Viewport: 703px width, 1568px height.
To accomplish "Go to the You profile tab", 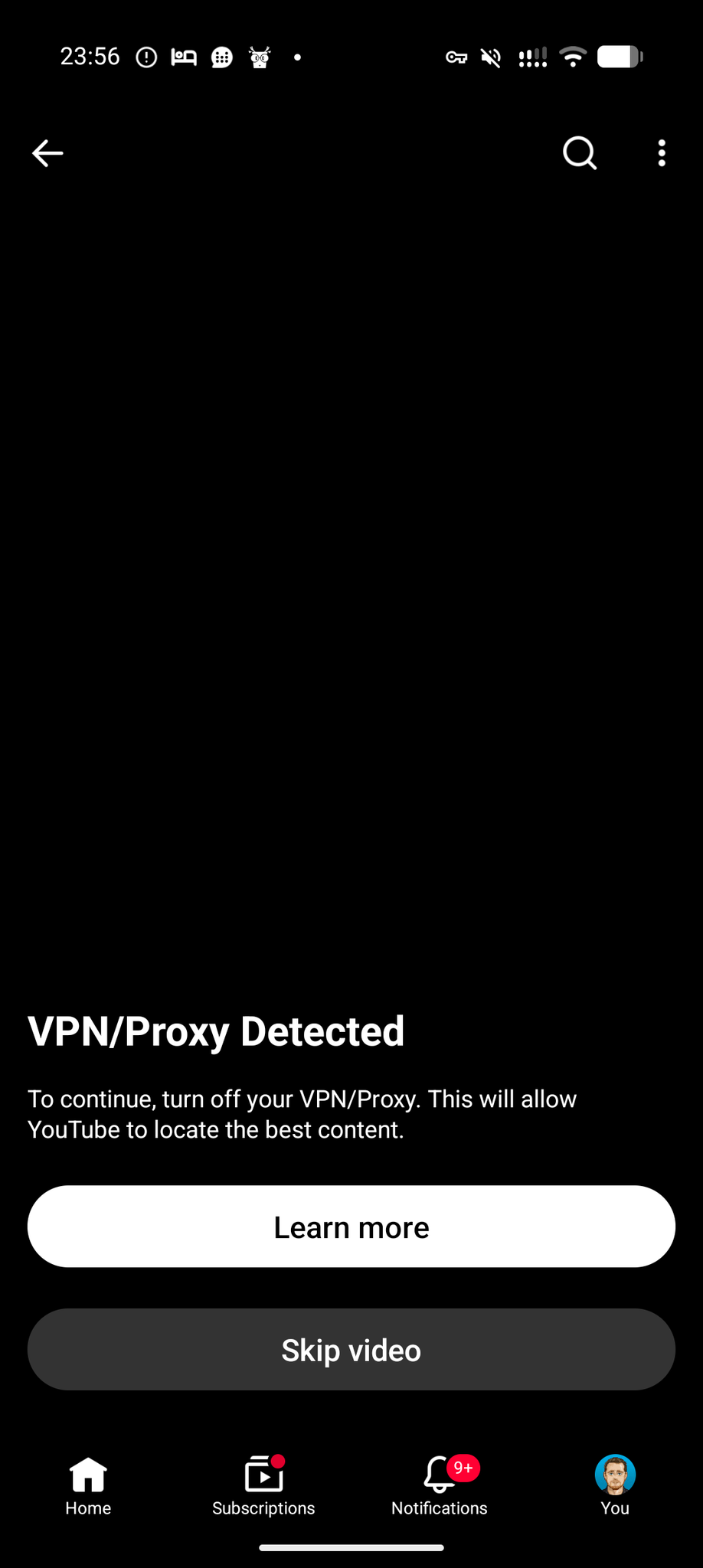I will (615, 1485).
